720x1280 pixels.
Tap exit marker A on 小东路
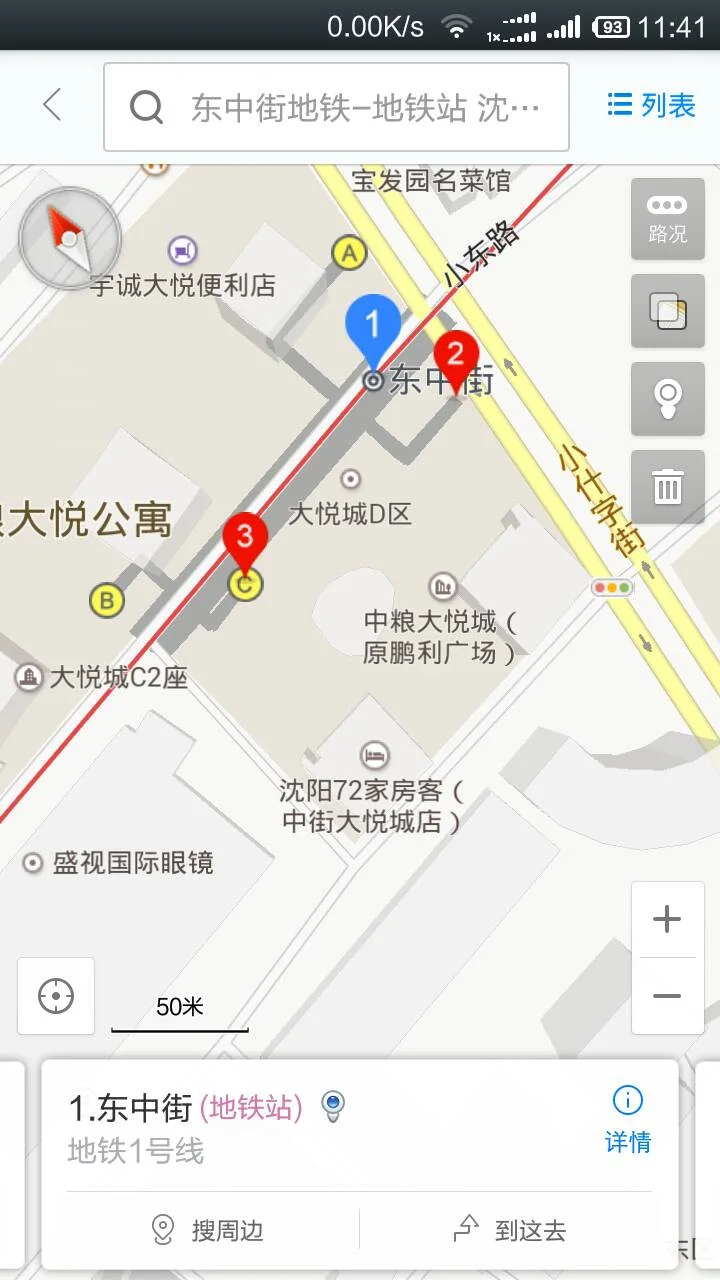click(x=348, y=253)
